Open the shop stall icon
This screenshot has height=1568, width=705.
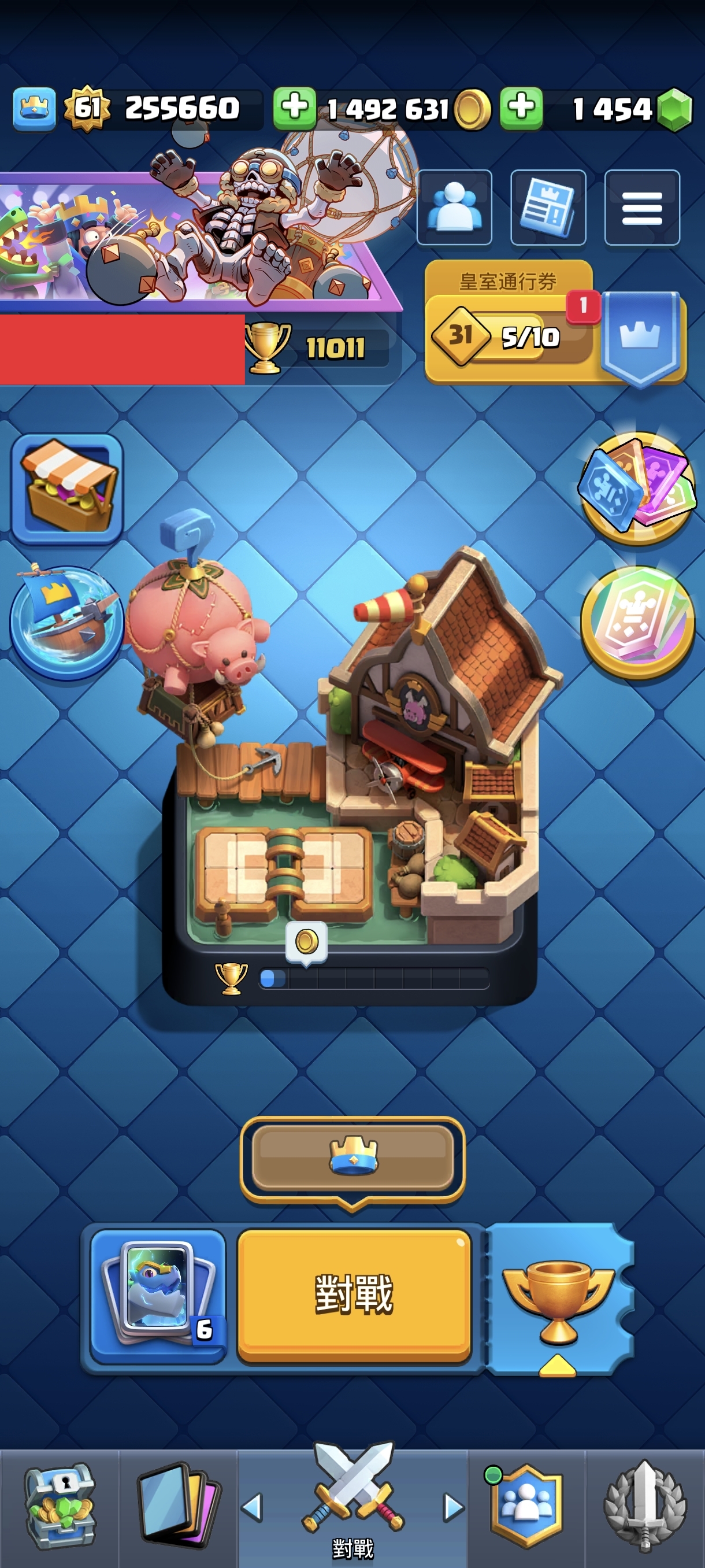coord(68,488)
